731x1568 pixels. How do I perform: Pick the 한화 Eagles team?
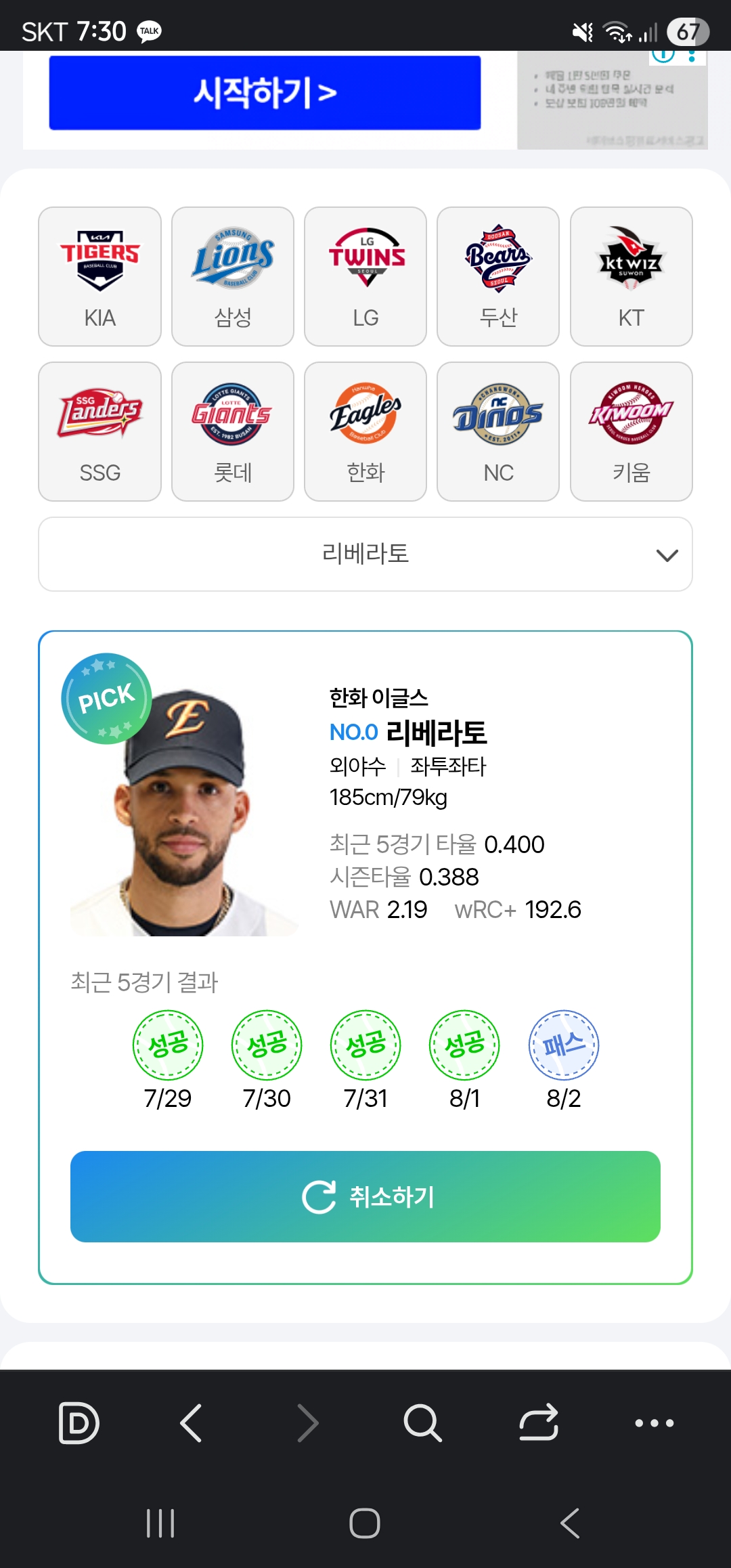point(365,431)
